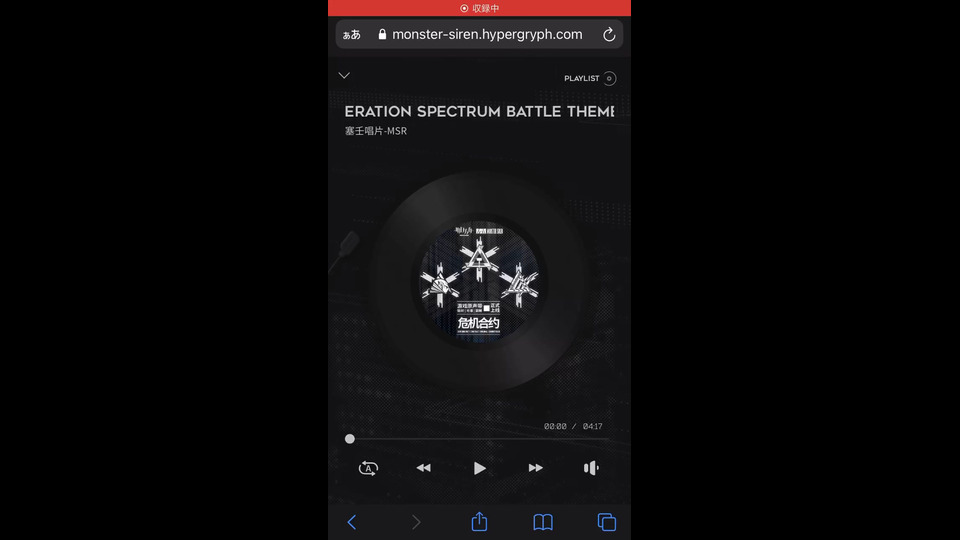Open Safari reader and text size options
Image resolution: width=960 pixels, height=540 pixels.
352,34
